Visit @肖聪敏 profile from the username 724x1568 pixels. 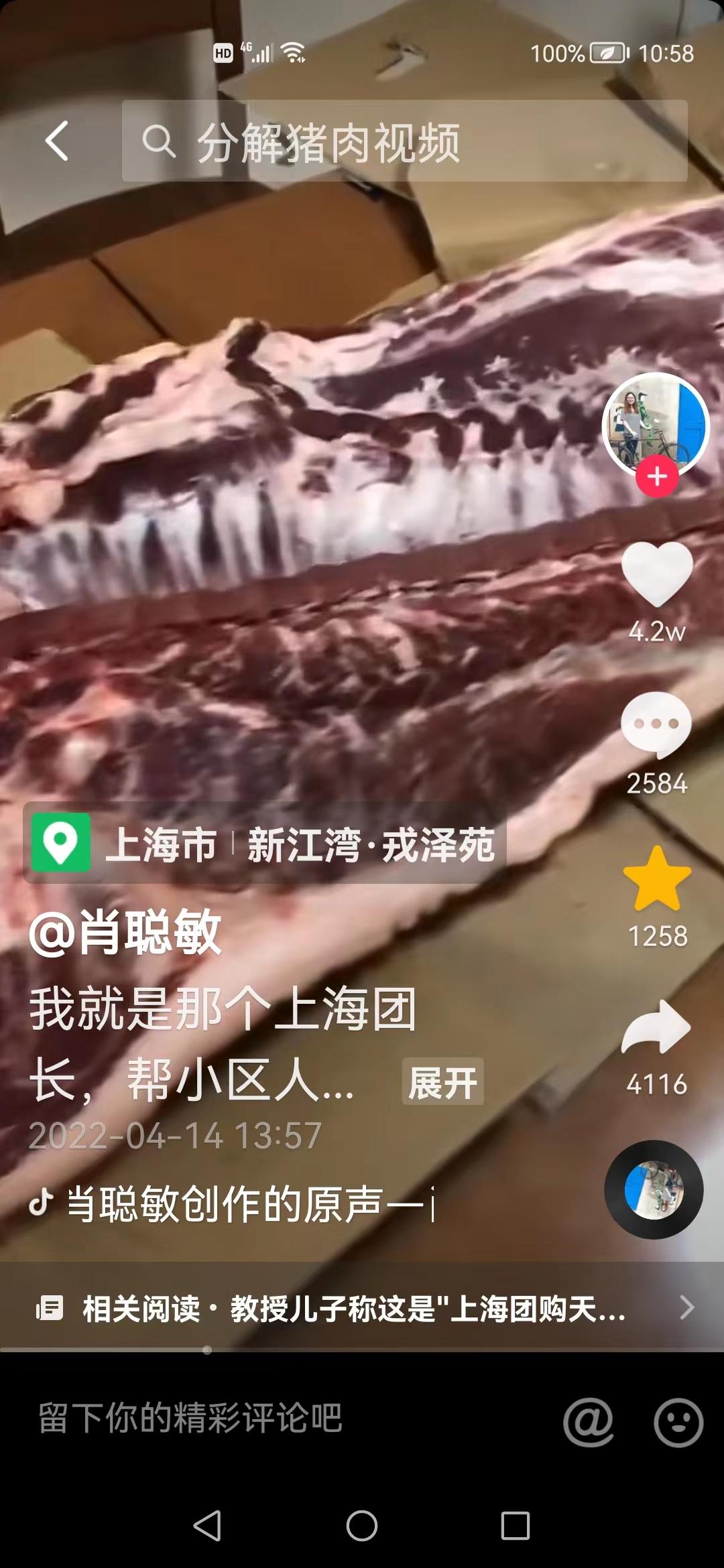coord(125,932)
